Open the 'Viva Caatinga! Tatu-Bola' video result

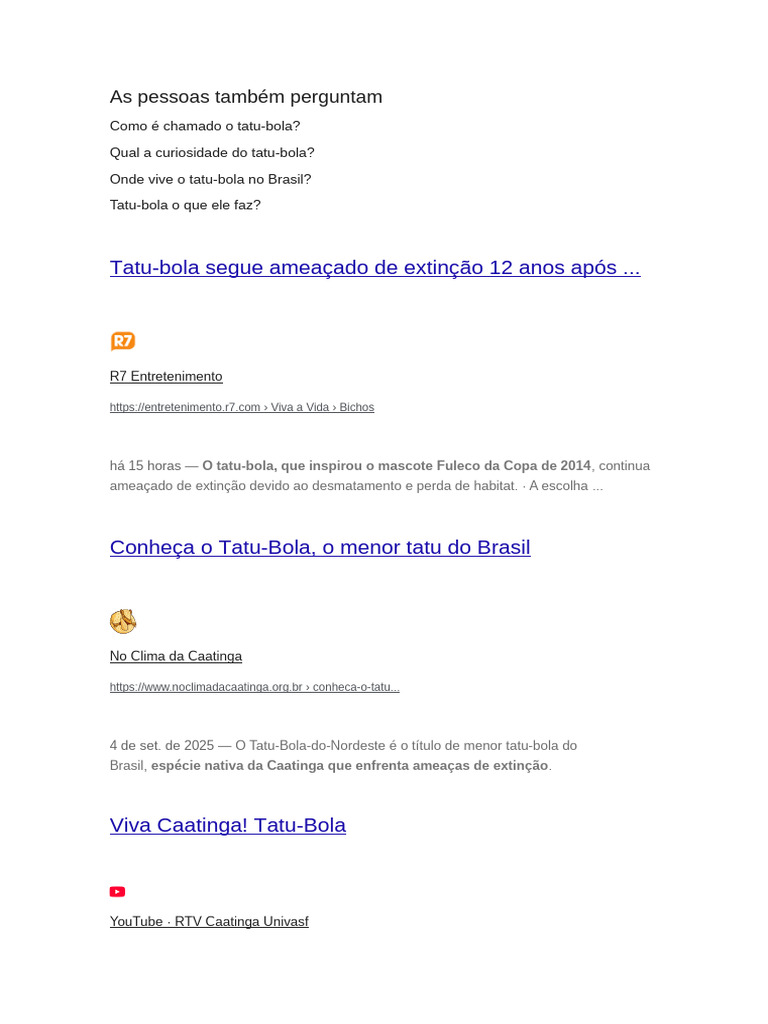228,825
